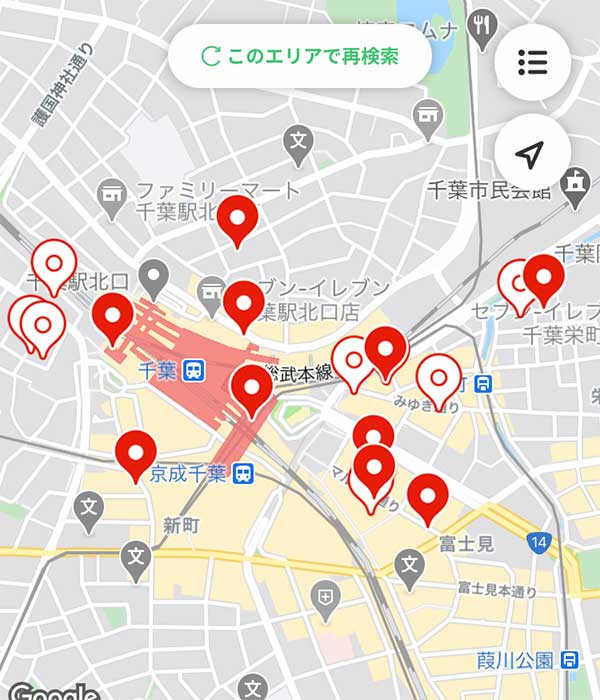Open the list view button
The width and height of the screenshot is (600, 700).
[x=532, y=62]
